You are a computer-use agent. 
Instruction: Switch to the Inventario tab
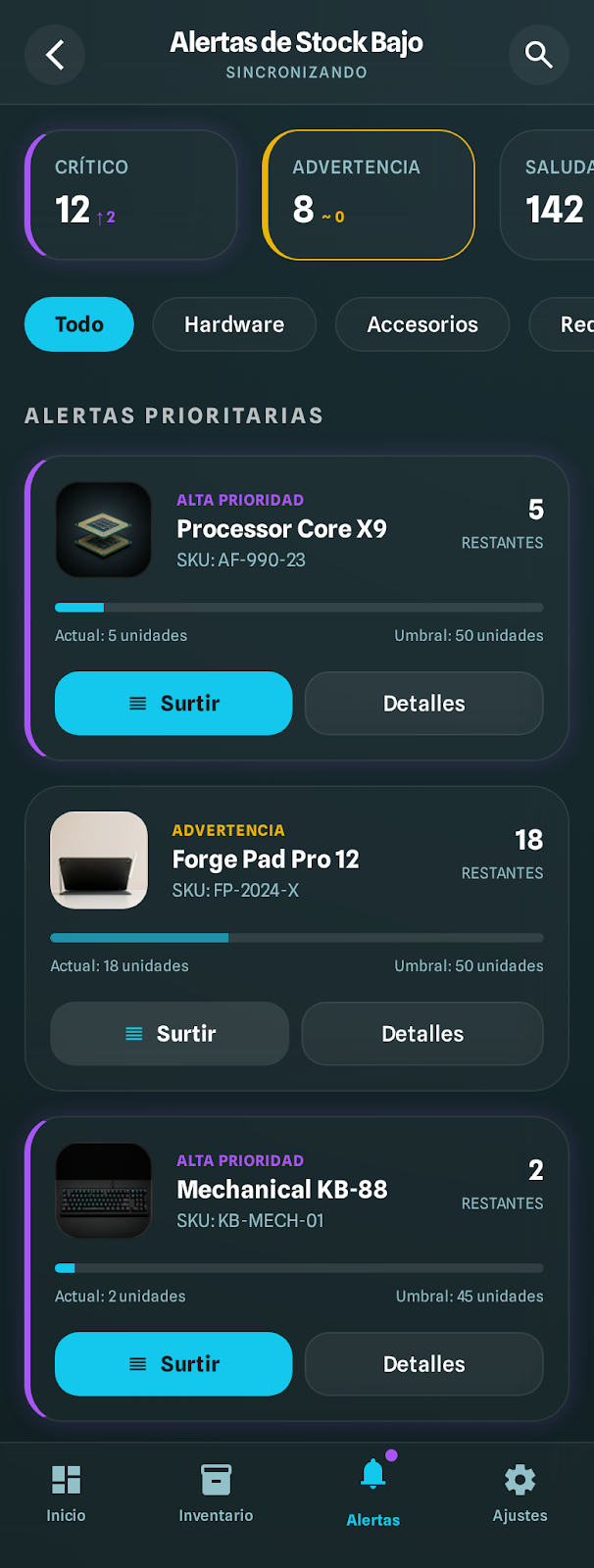tap(216, 1494)
